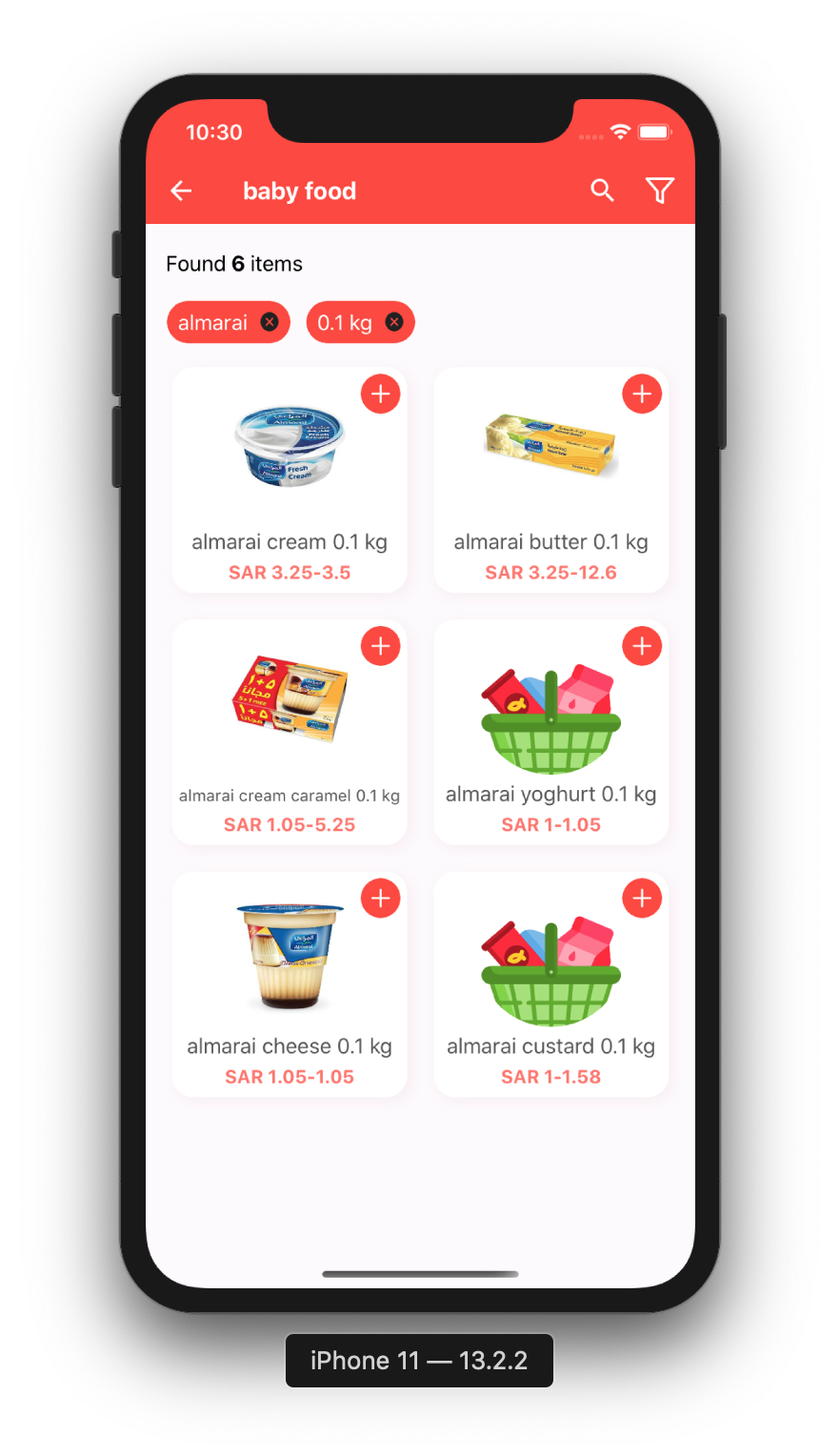Open the filter options funnel
This screenshot has height=1456, width=840.
point(659,191)
